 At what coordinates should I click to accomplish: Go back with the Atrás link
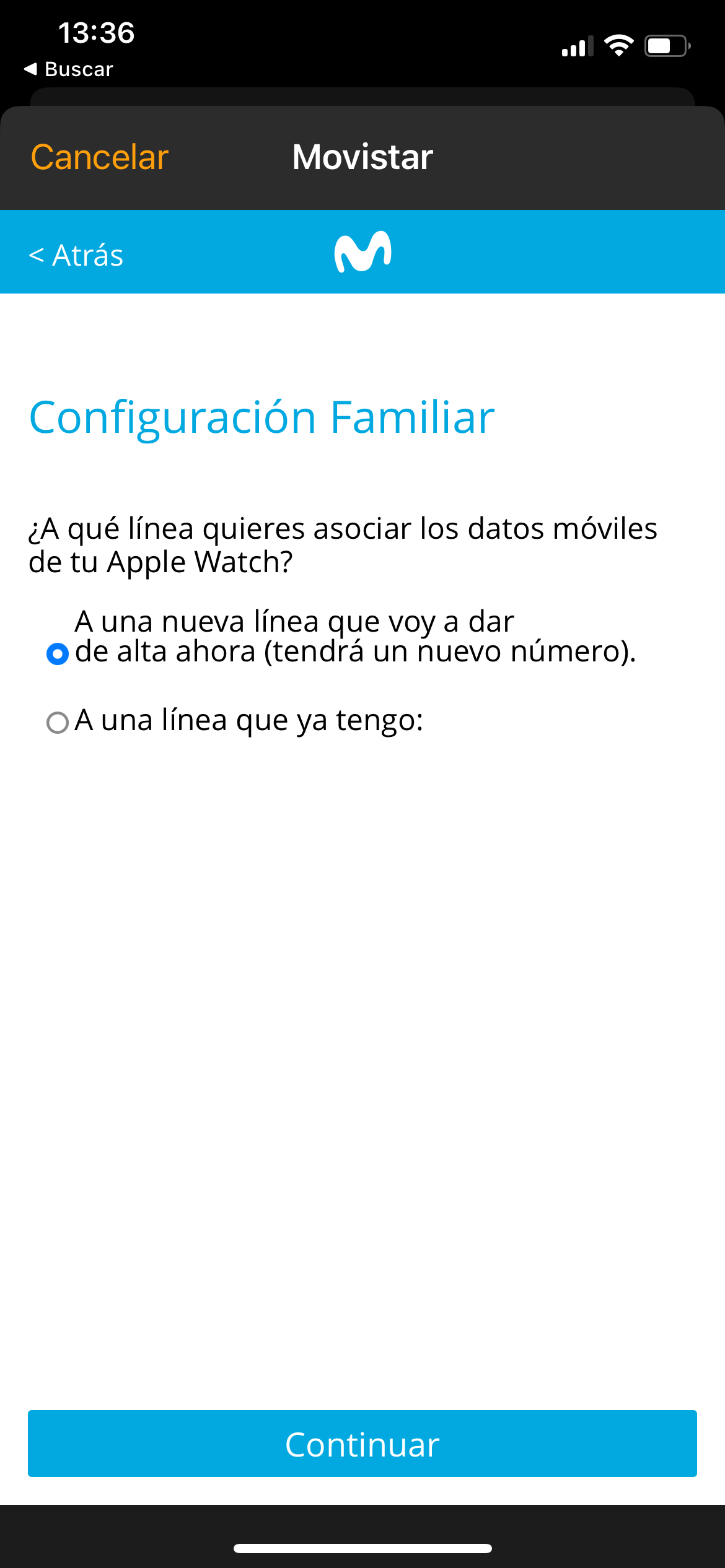coord(76,255)
